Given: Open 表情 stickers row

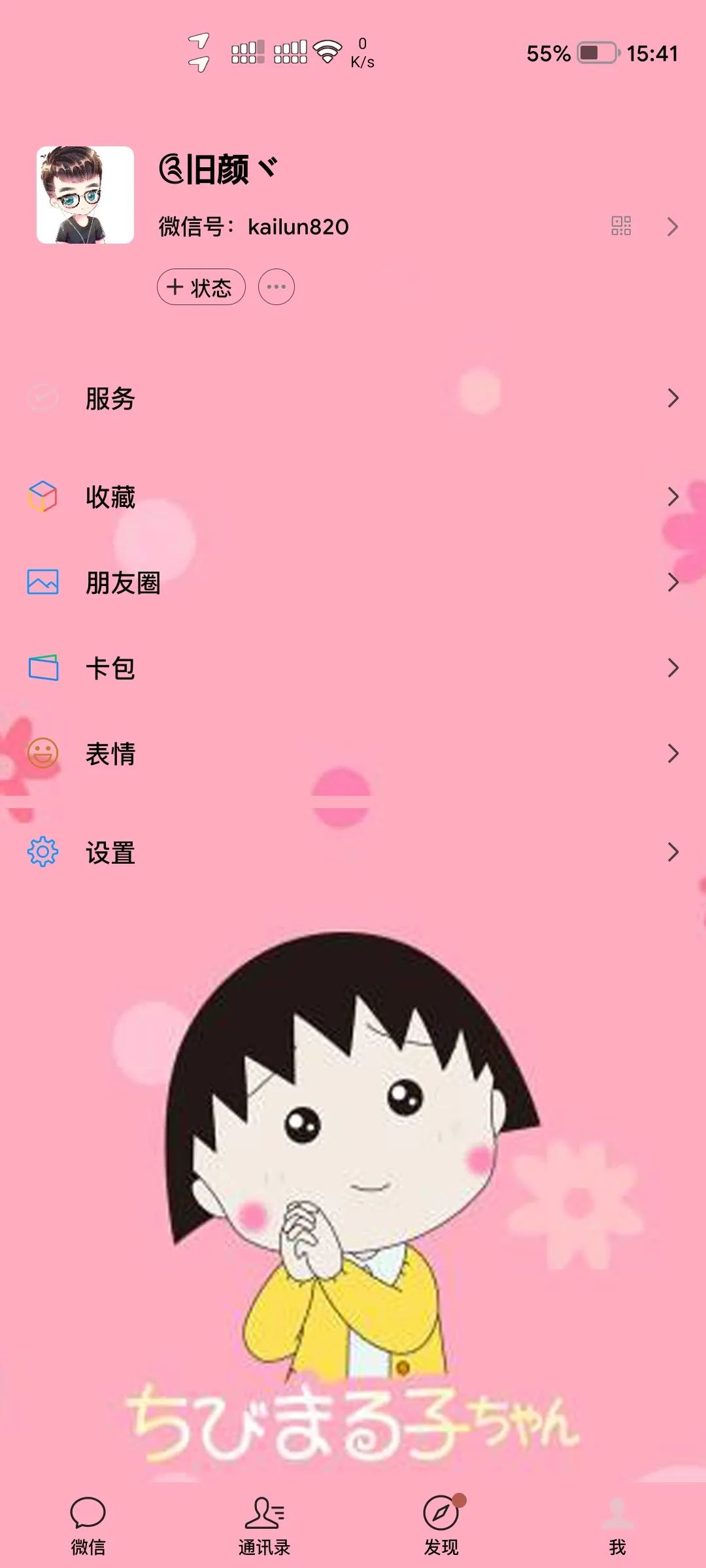Looking at the screenshot, I should click(353, 753).
